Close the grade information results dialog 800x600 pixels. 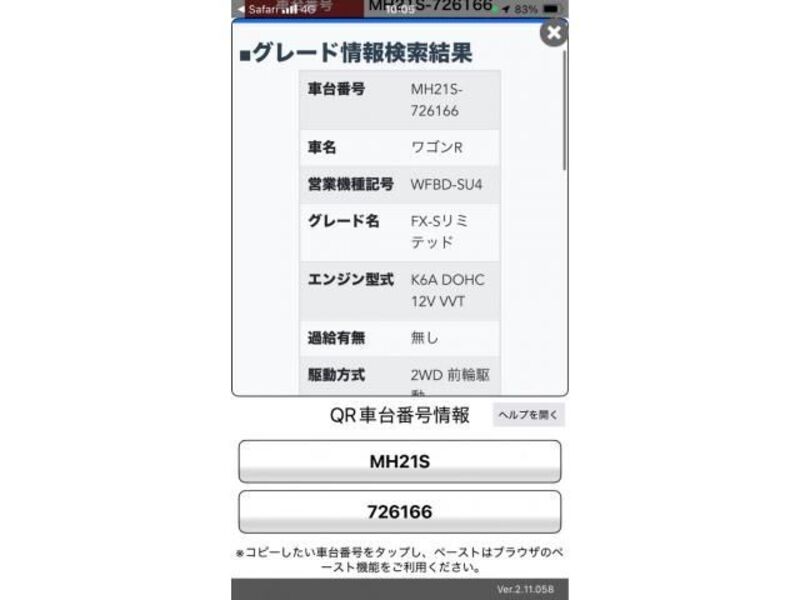(553, 33)
